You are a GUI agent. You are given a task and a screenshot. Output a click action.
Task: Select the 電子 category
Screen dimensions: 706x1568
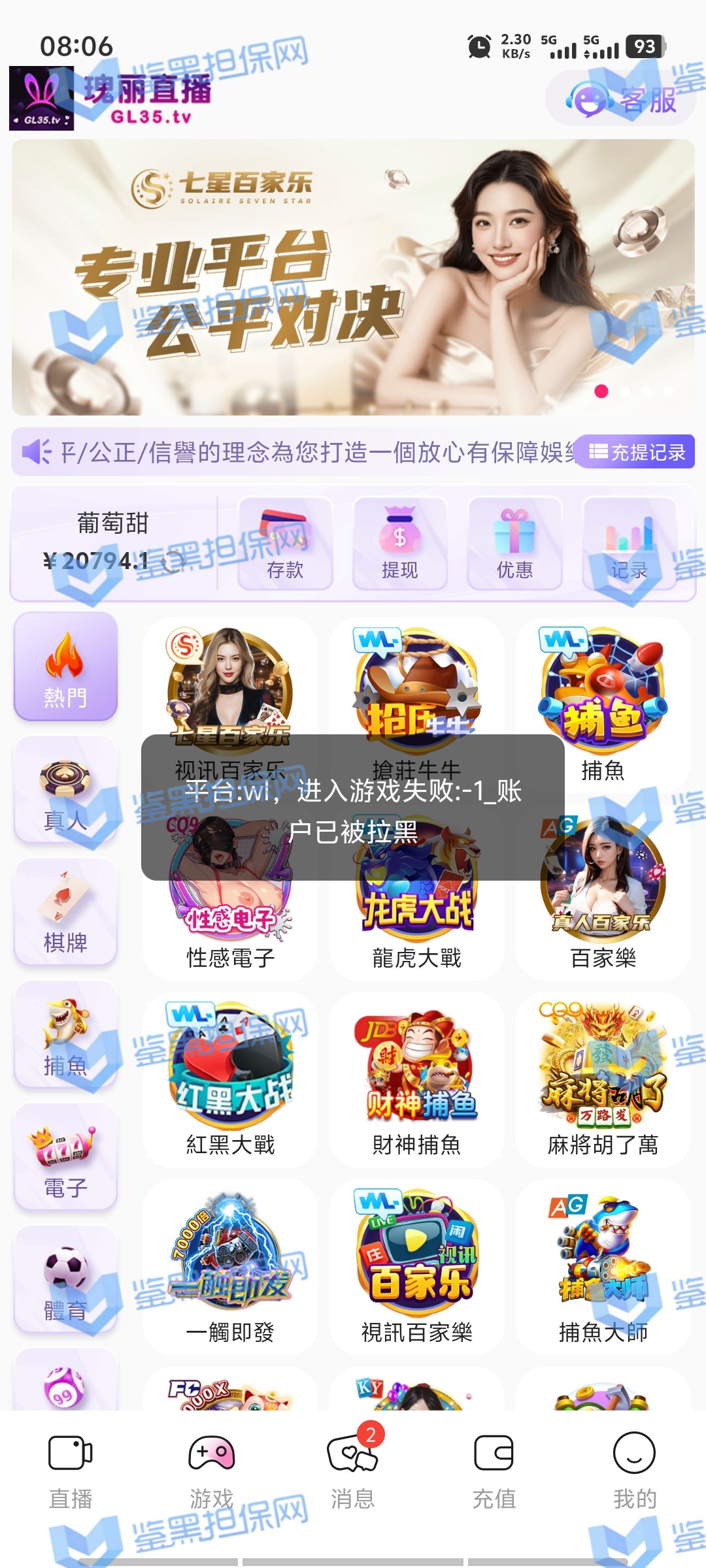[65, 1157]
